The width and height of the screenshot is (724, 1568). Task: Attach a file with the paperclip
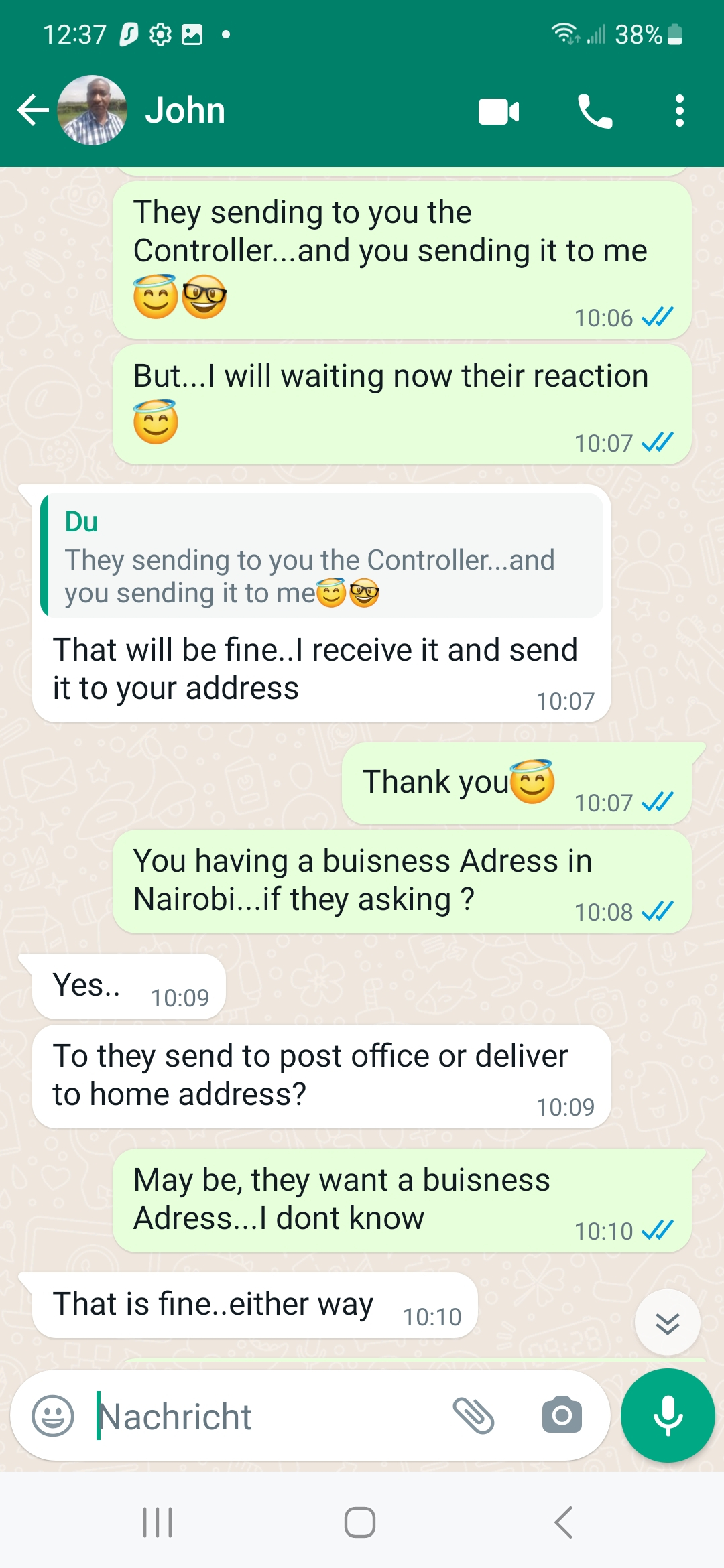point(473,1416)
